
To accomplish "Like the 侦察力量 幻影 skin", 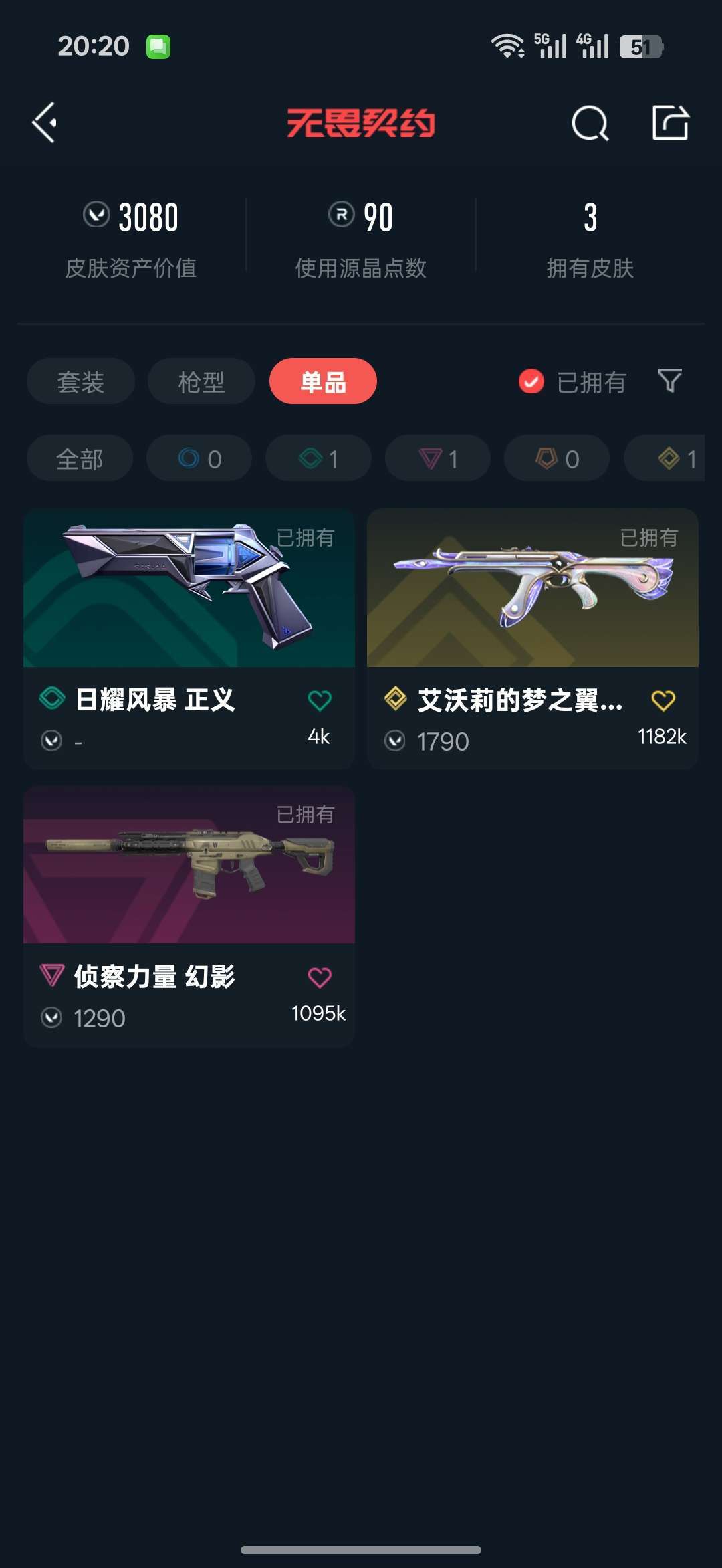I will (x=320, y=977).
